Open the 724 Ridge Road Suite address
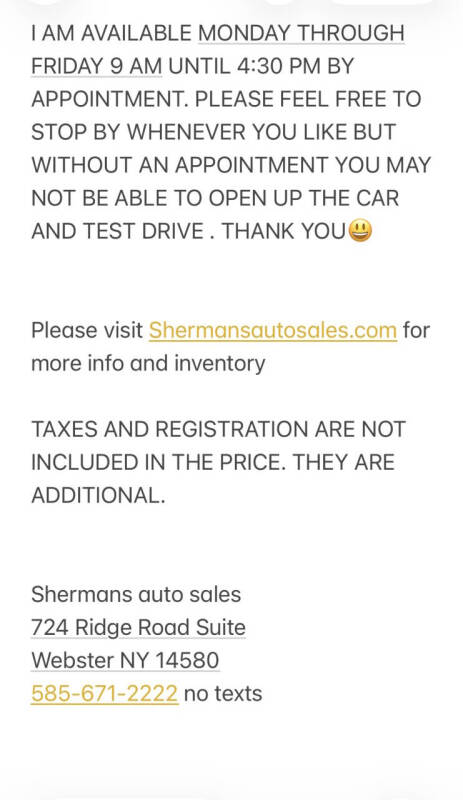This screenshot has height=800, width=463. pos(138,628)
